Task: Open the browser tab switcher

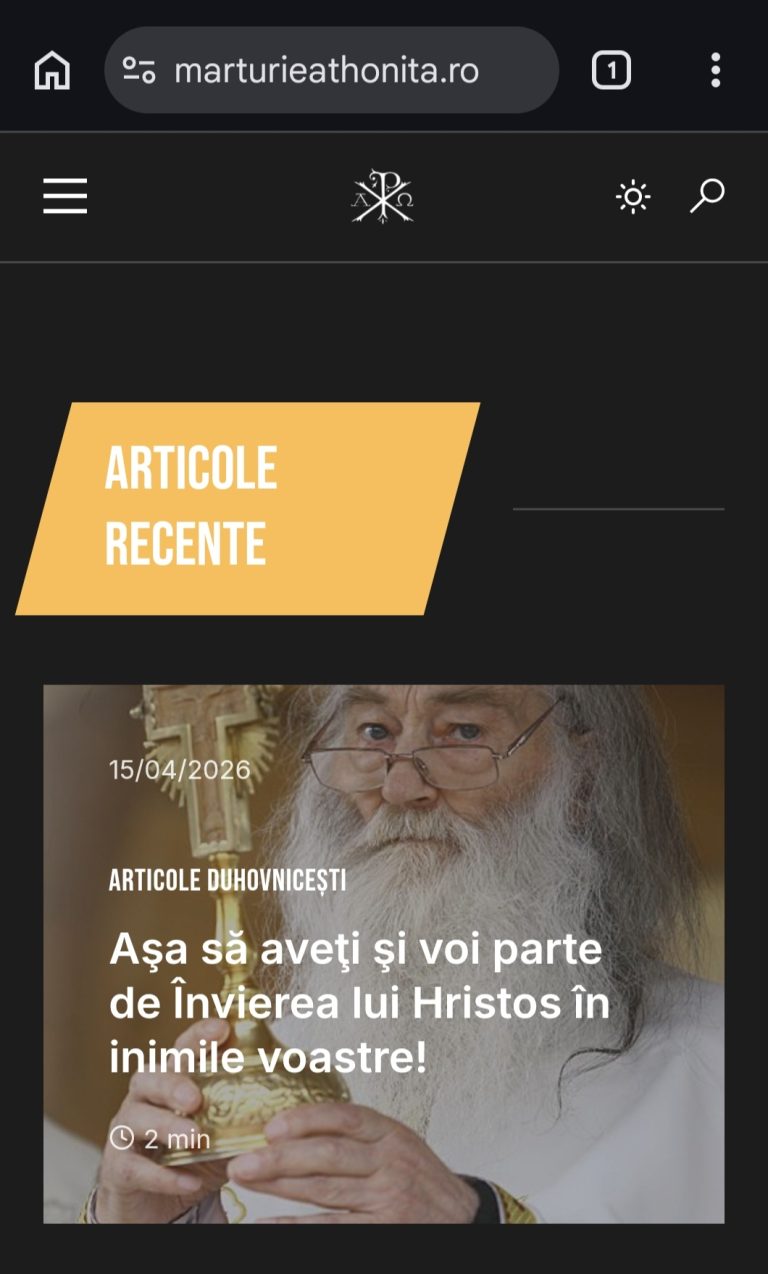Action: pyautogui.click(x=611, y=71)
